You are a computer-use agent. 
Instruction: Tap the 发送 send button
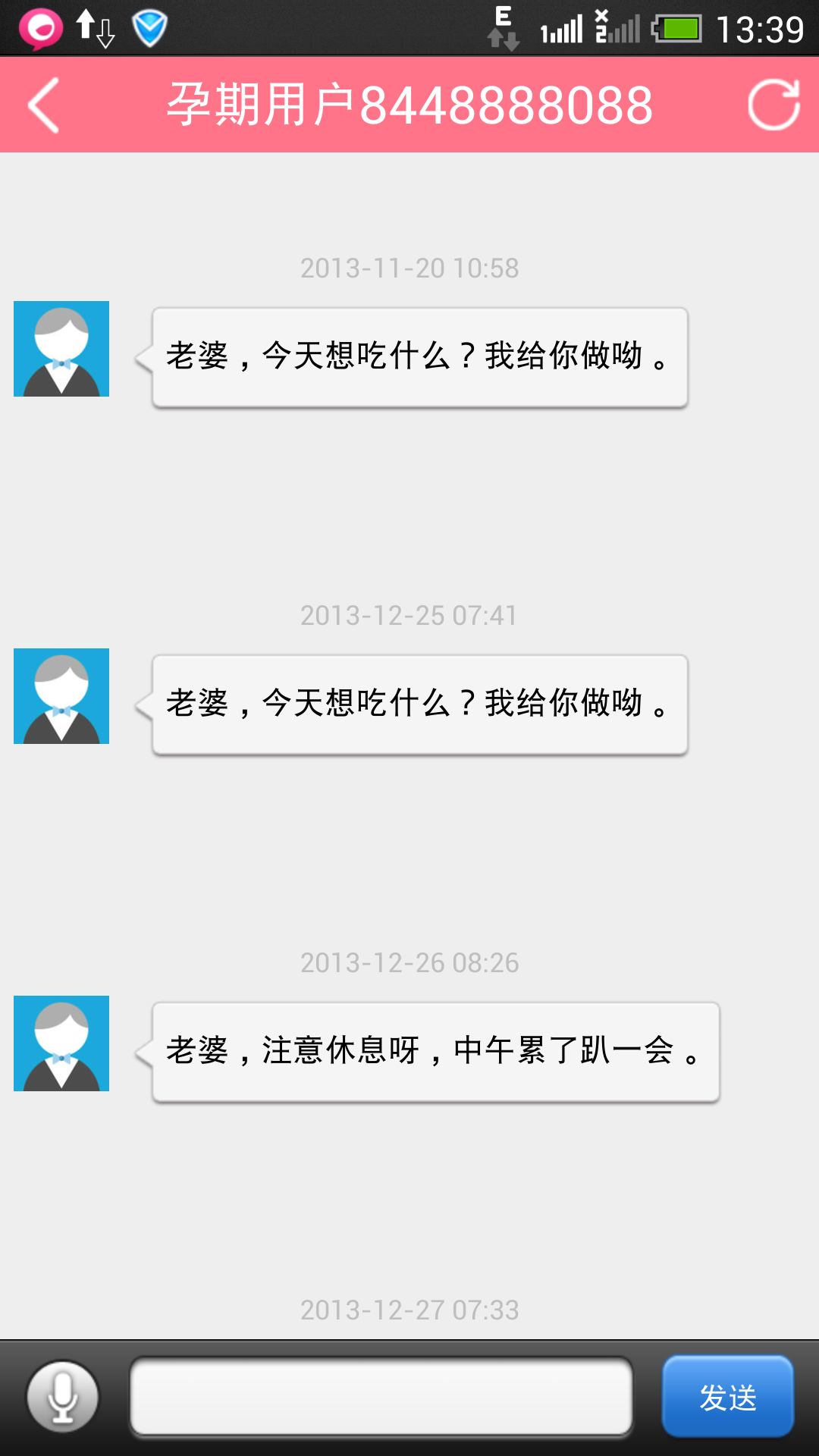tap(727, 1397)
